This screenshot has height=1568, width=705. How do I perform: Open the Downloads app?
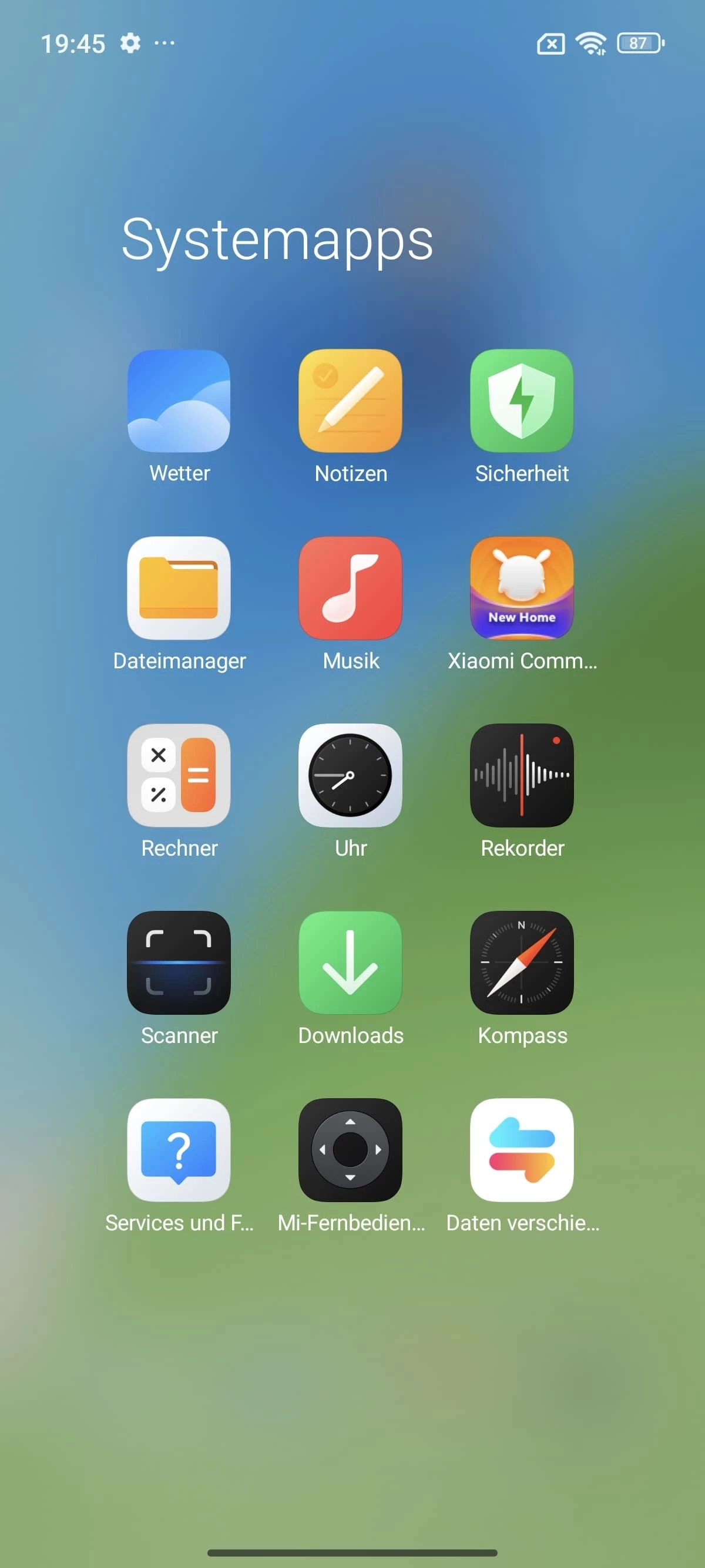point(350,963)
